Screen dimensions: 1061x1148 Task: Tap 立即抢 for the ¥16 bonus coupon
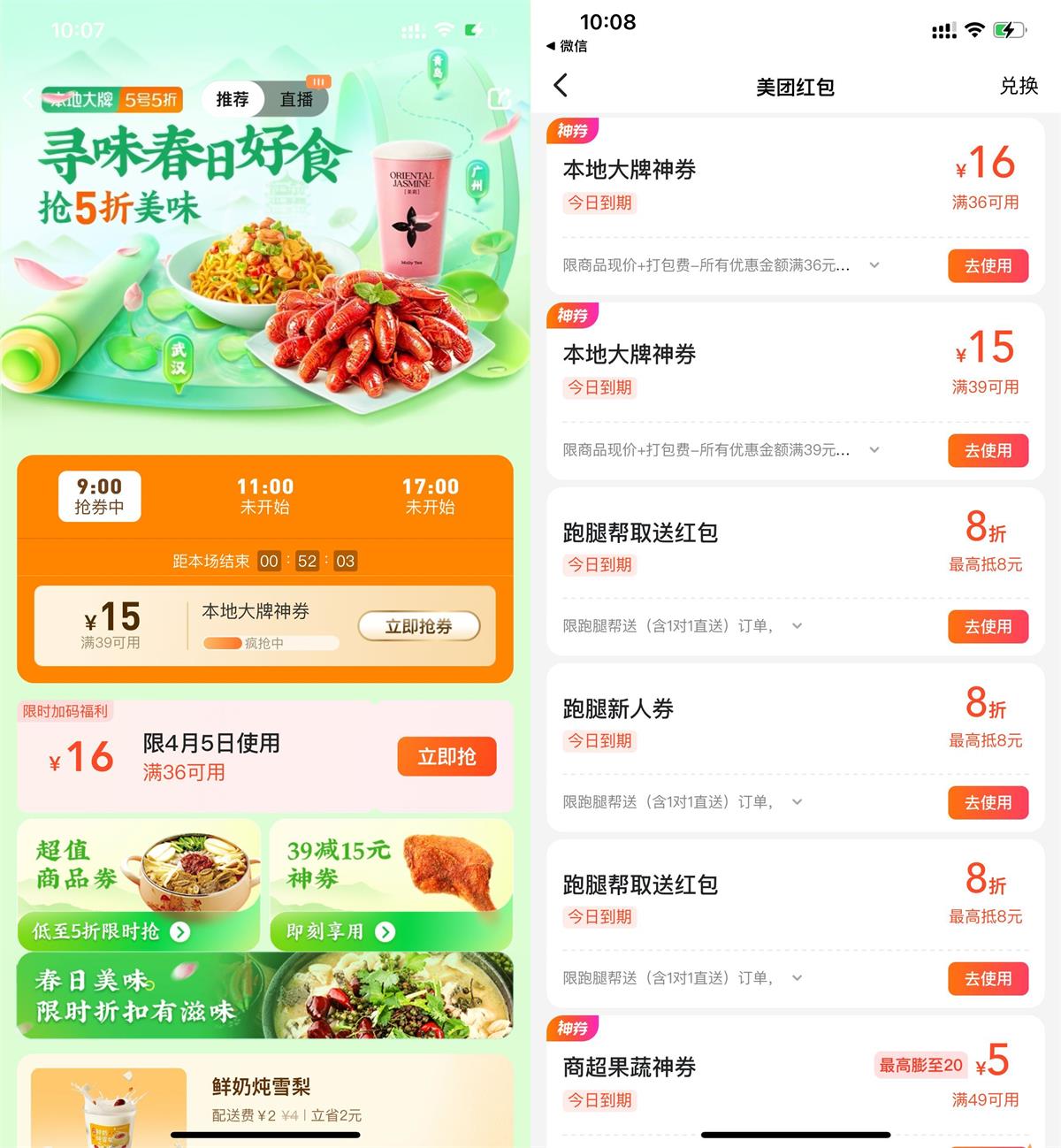(x=447, y=756)
